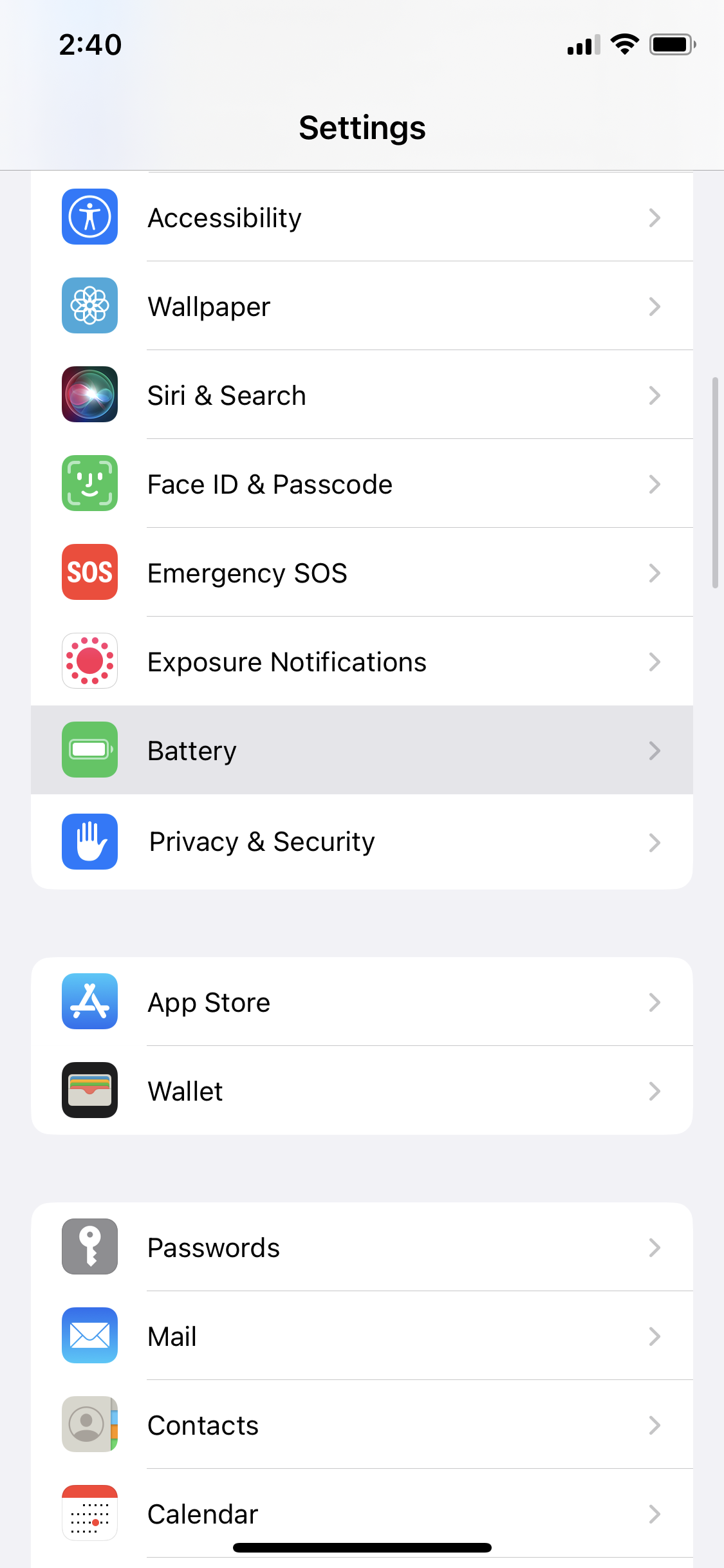Tap the red Emergency SOS icon
The width and height of the screenshot is (724, 1568).
click(89, 572)
